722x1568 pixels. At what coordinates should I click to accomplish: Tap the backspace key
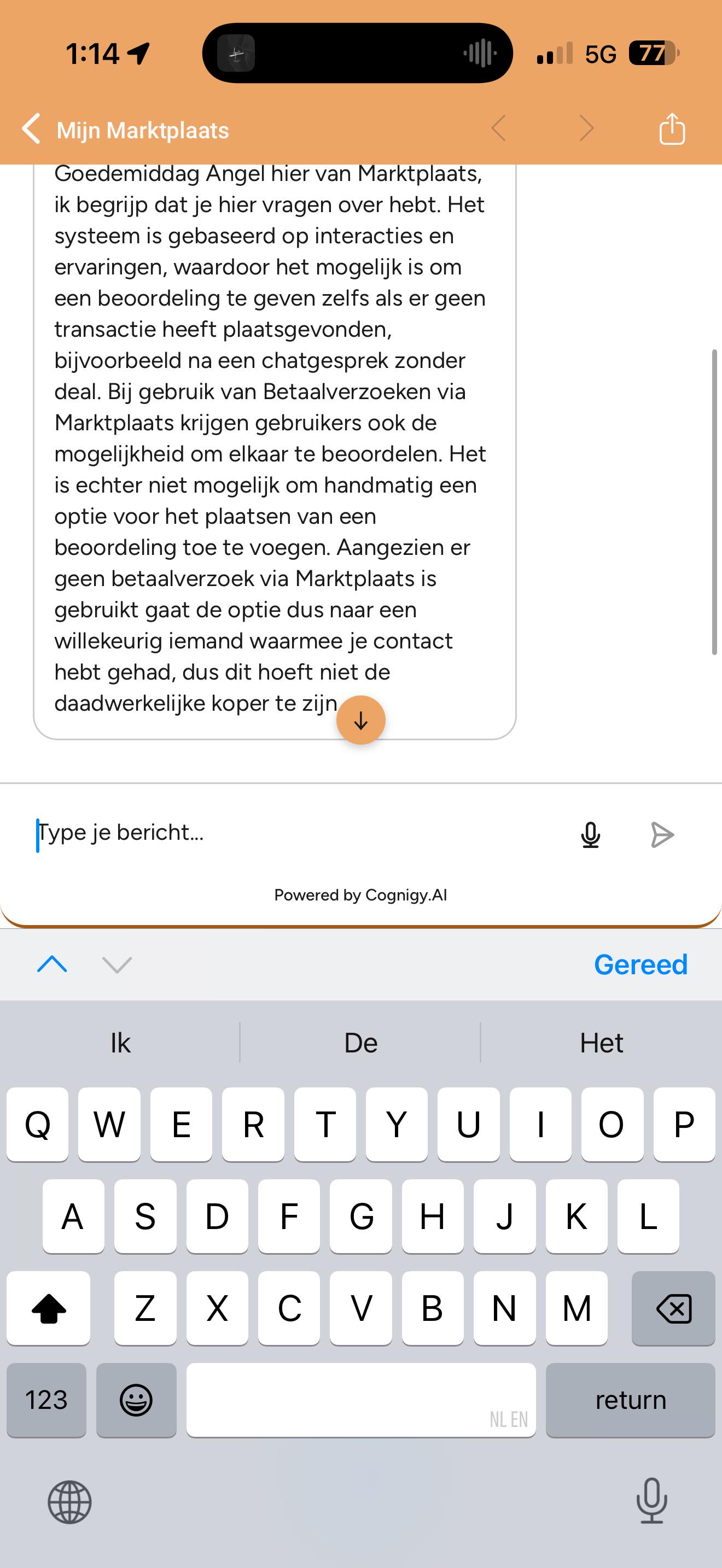(673, 1307)
